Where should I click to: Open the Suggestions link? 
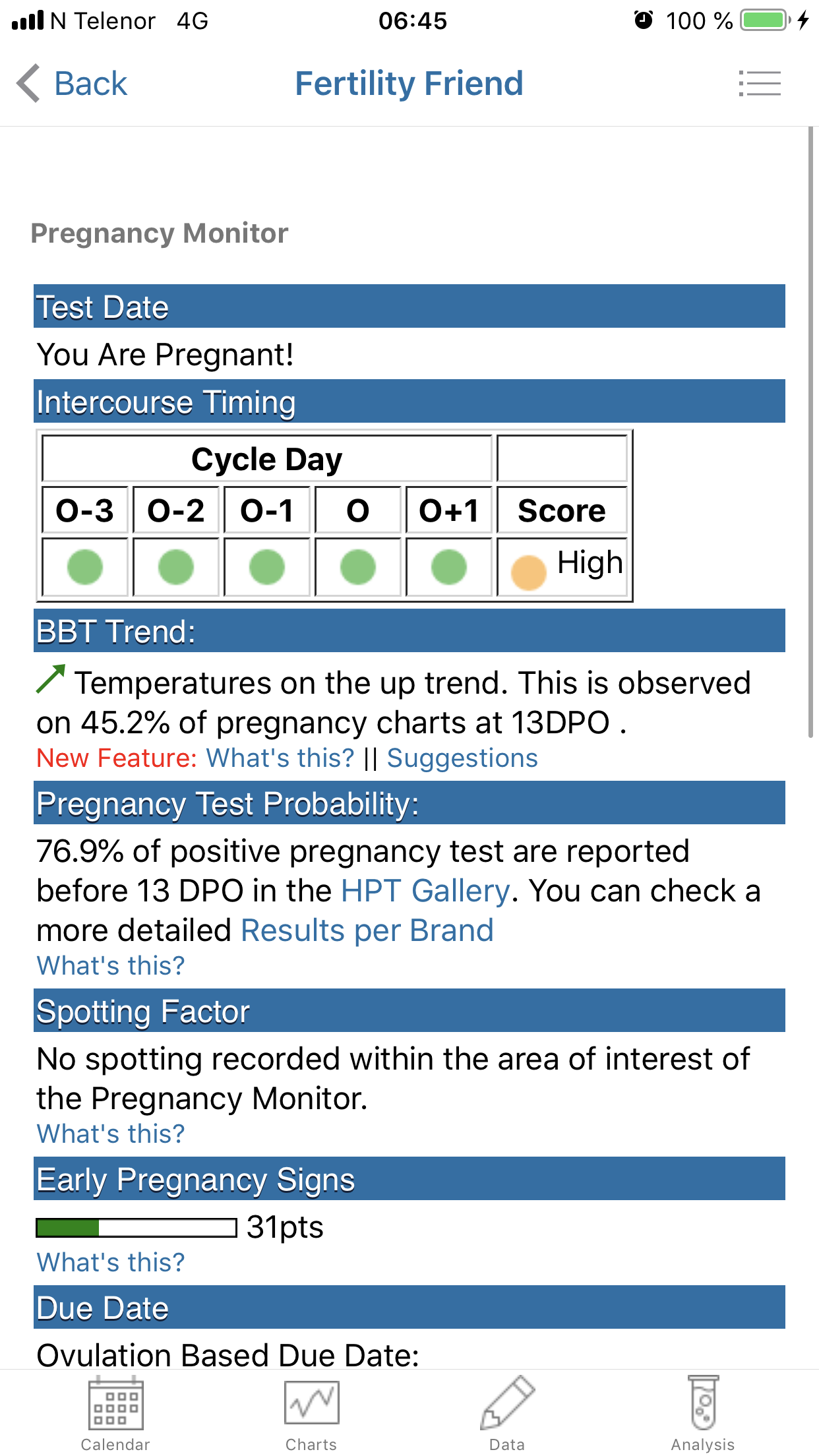coord(462,758)
